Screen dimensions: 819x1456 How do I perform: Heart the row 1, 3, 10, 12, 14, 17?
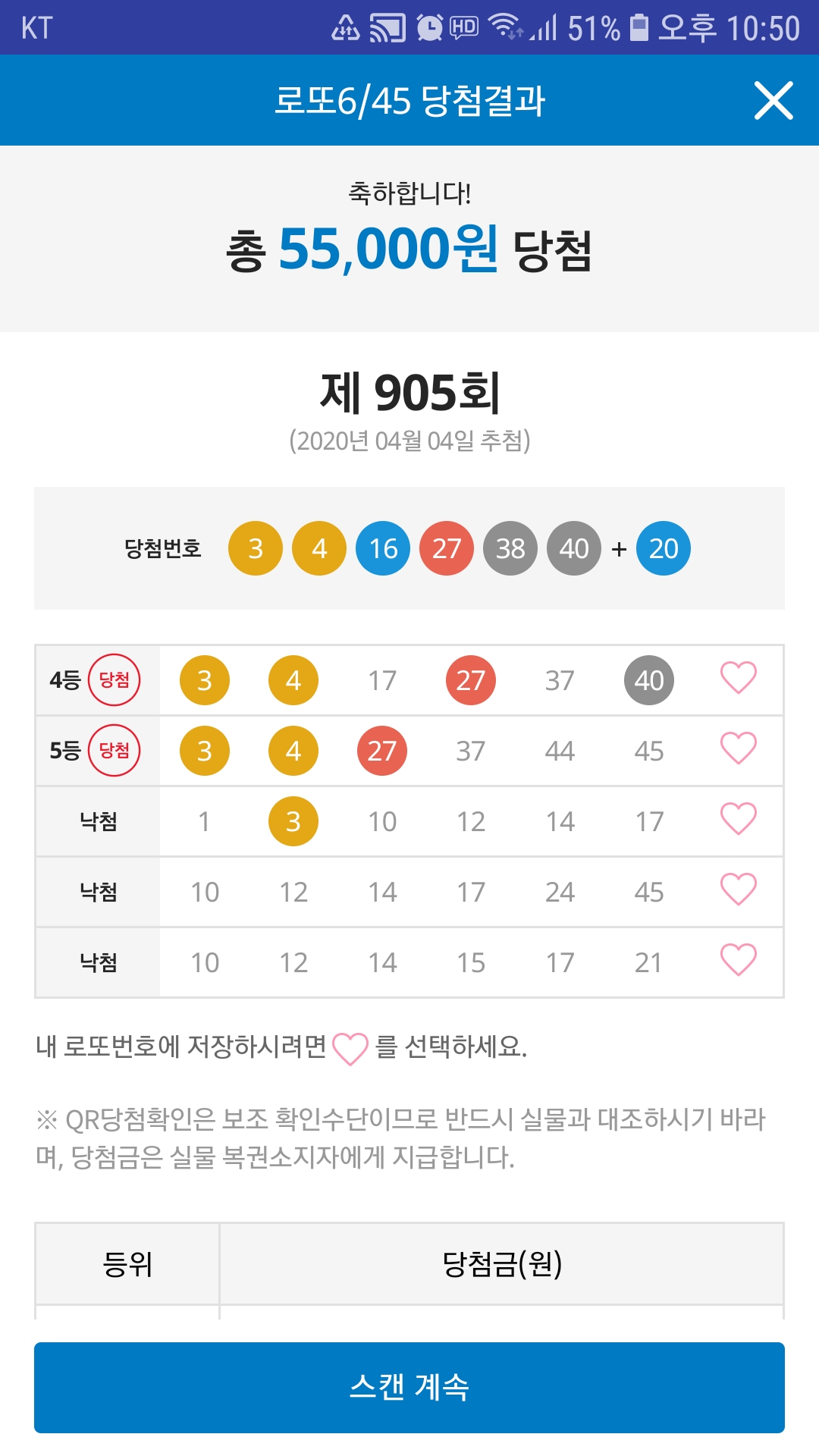(x=738, y=820)
